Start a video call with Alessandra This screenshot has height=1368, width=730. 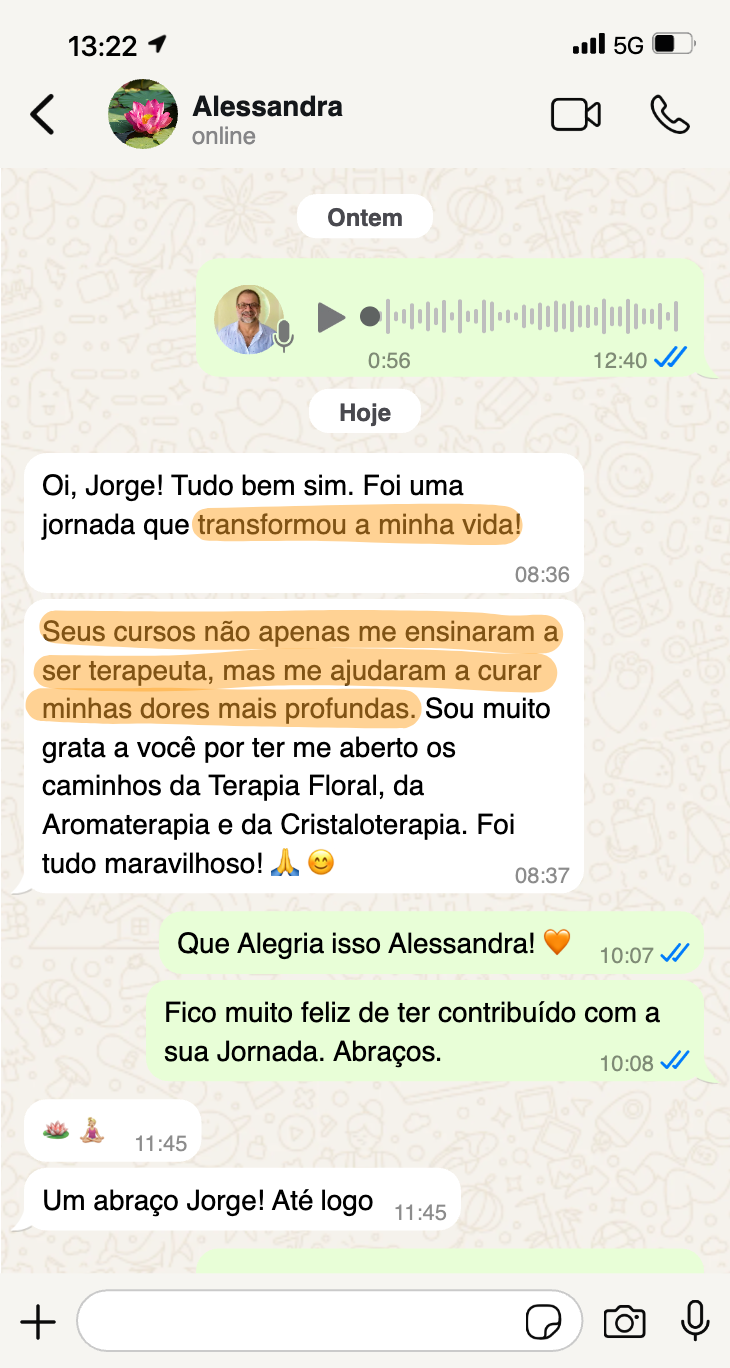click(x=576, y=115)
